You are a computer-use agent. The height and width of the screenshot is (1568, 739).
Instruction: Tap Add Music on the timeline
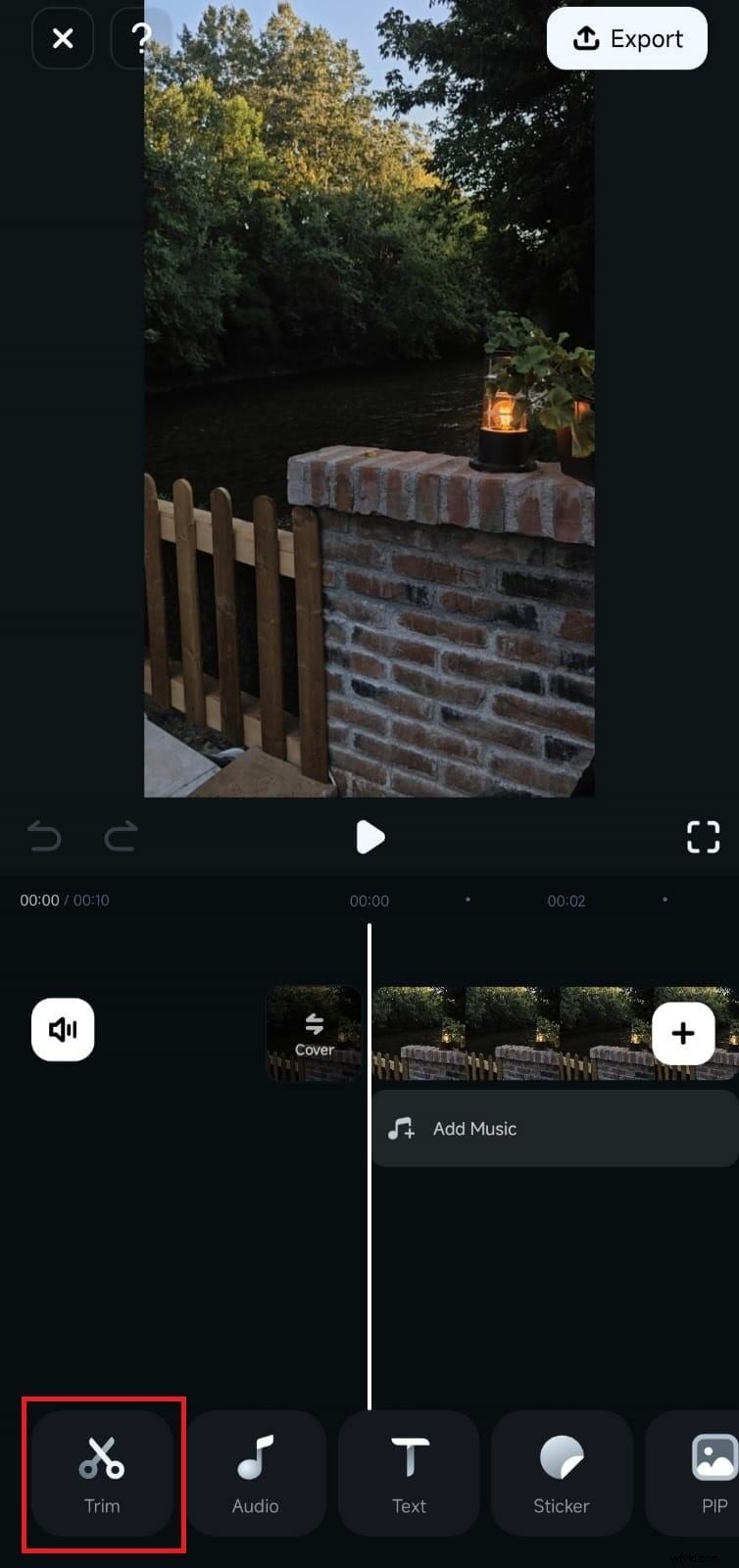[474, 1129]
